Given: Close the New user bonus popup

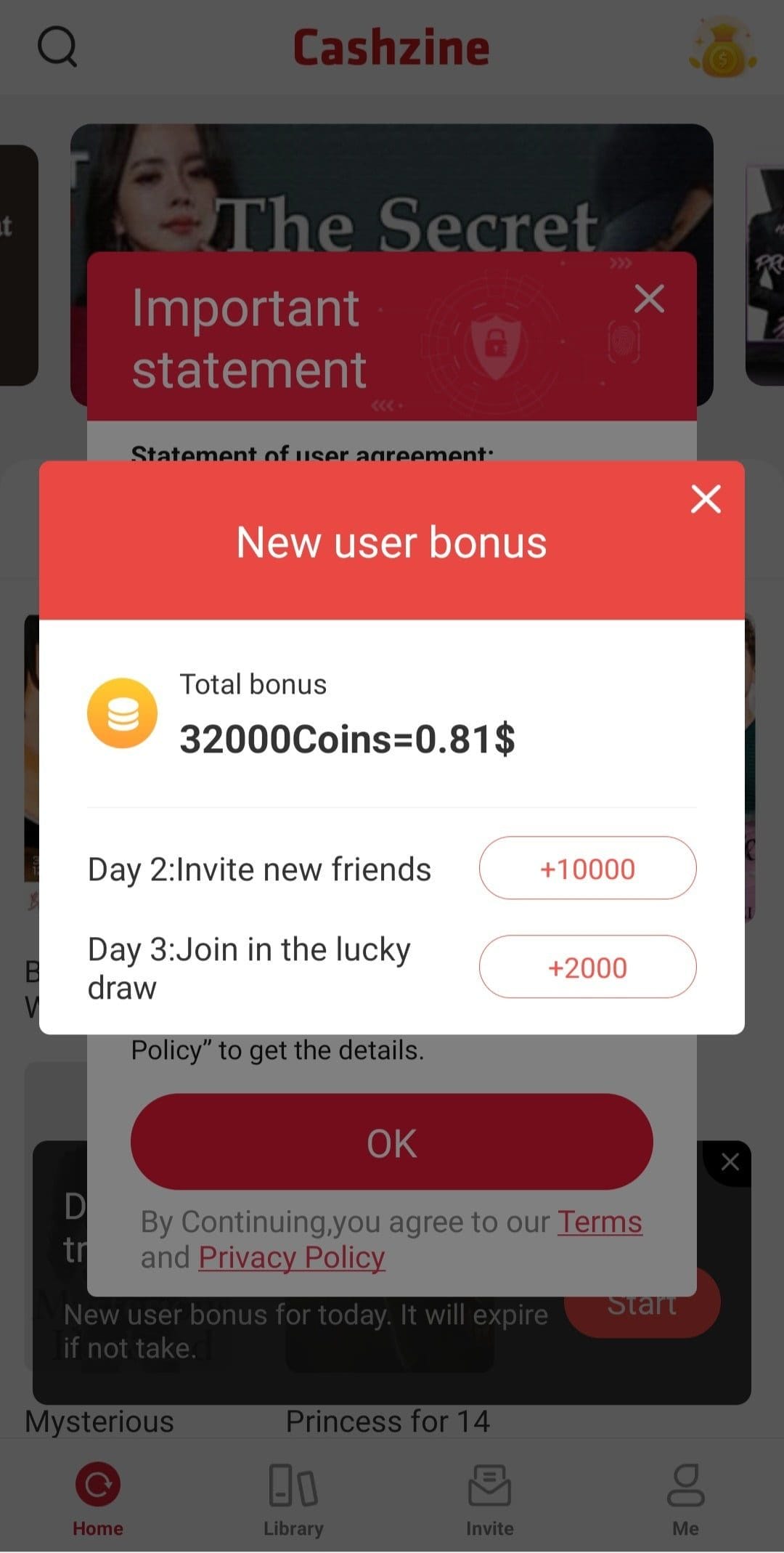Looking at the screenshot, I should 706,499.
